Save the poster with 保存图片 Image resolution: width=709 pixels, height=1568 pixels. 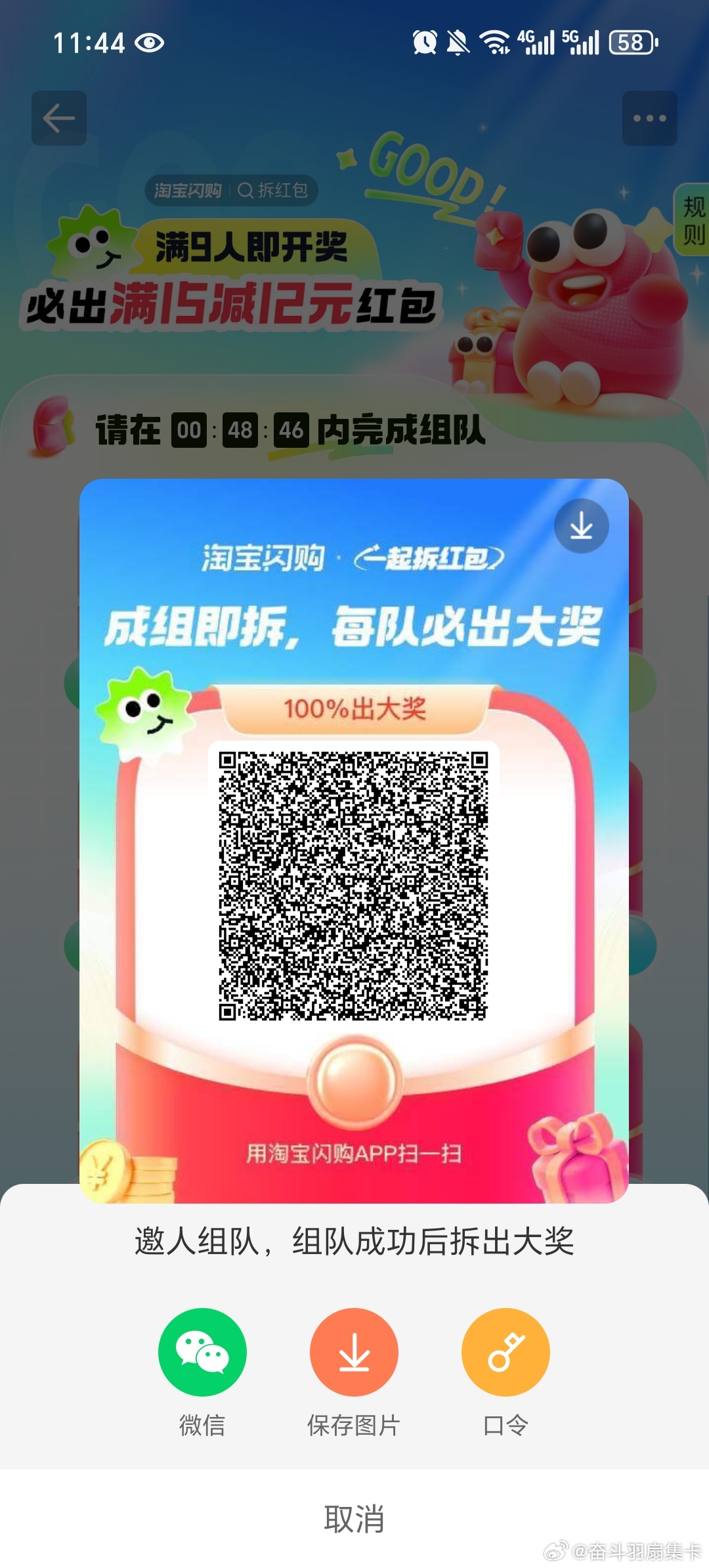tap(354, 1353)
